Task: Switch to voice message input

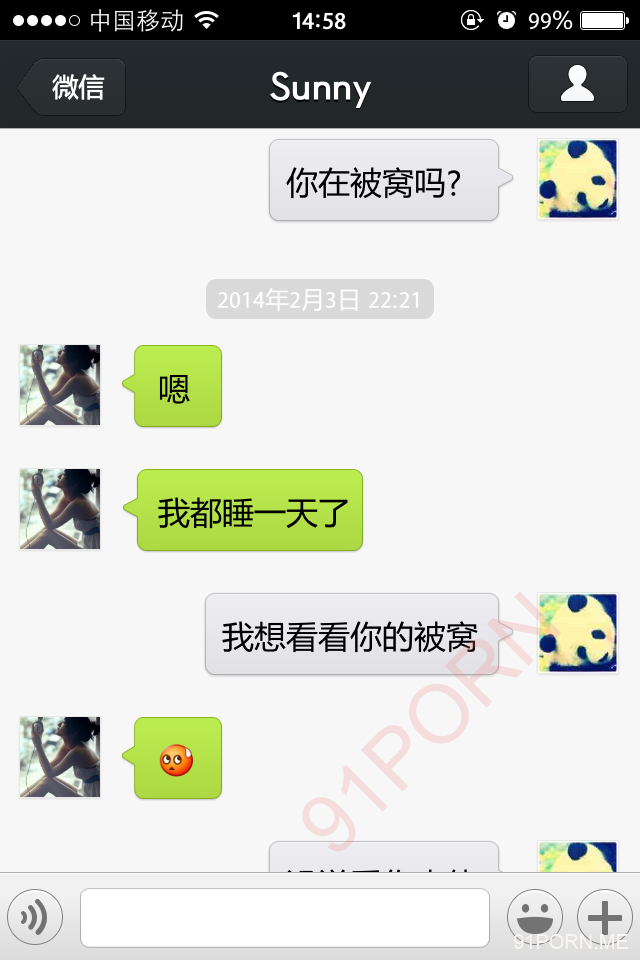Action: [35, 916]
